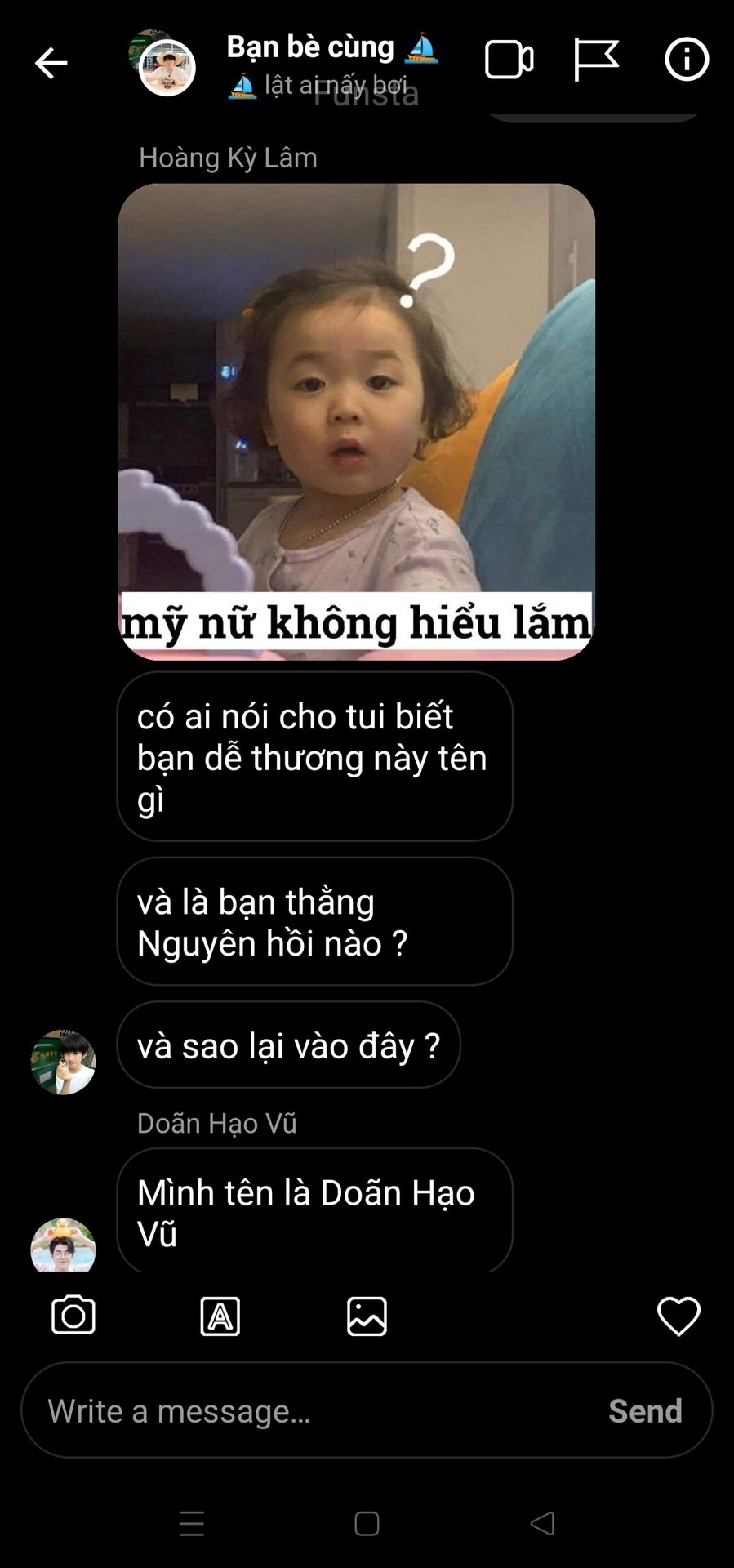Send a heart reaction
This screenshot has height=1568, width=734.
click(678, 1316)
